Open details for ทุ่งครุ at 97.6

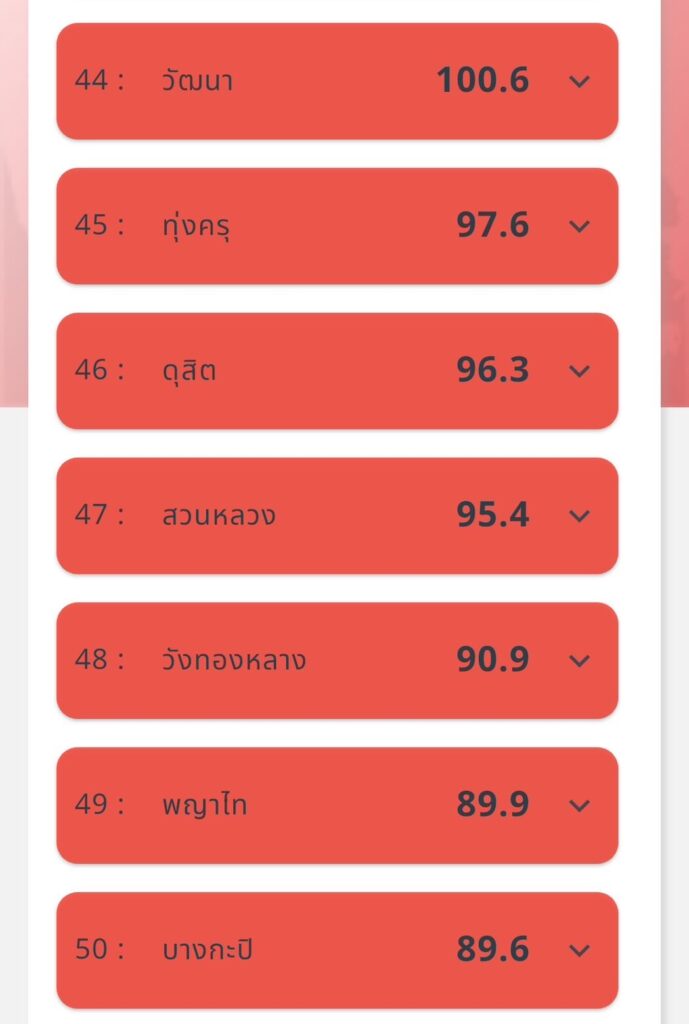coord(579,227)
